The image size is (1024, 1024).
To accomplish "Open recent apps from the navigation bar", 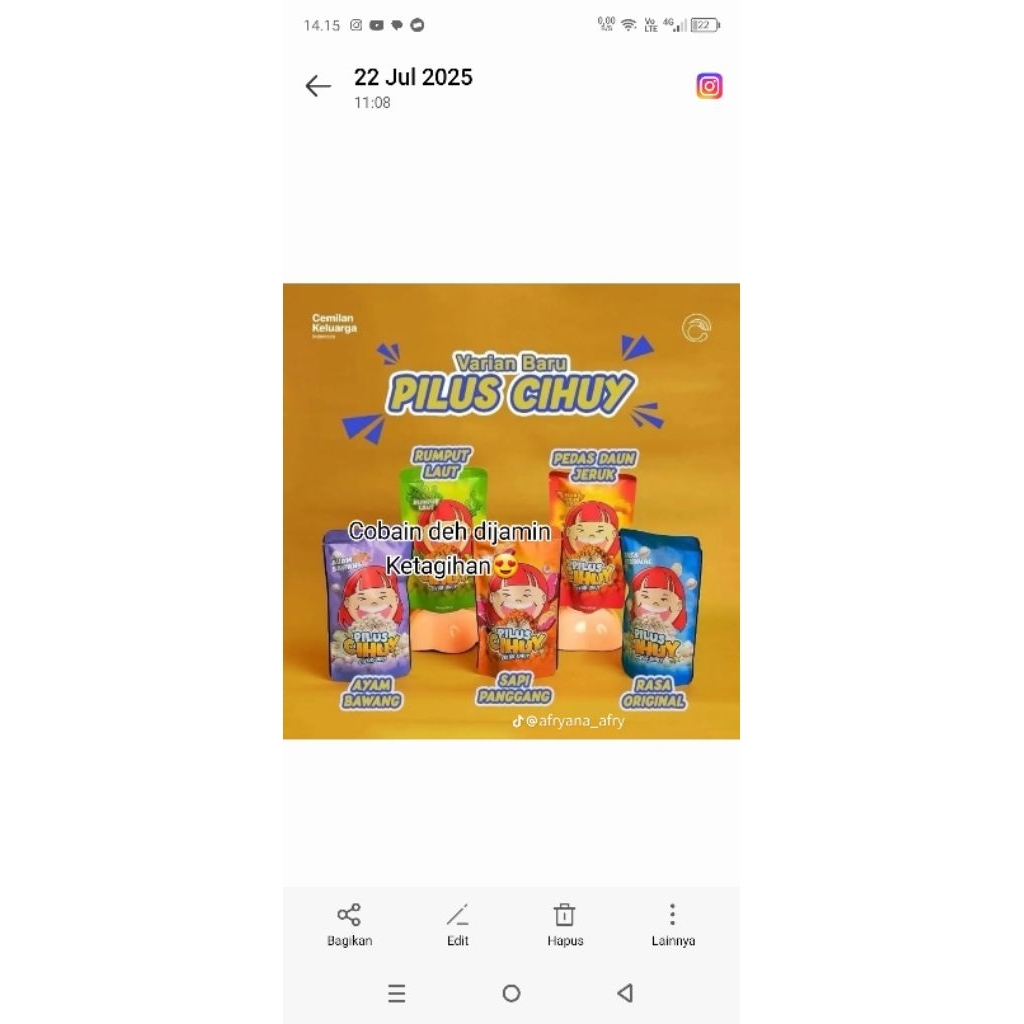I will 397,993.
